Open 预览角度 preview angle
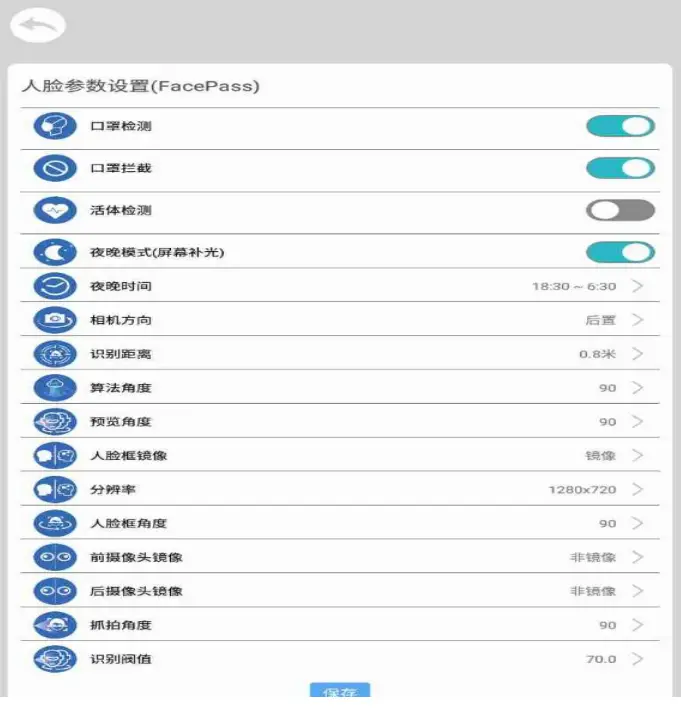Image resolution: width=681 pixels, height=708 pixels. [x=340, y=422]
